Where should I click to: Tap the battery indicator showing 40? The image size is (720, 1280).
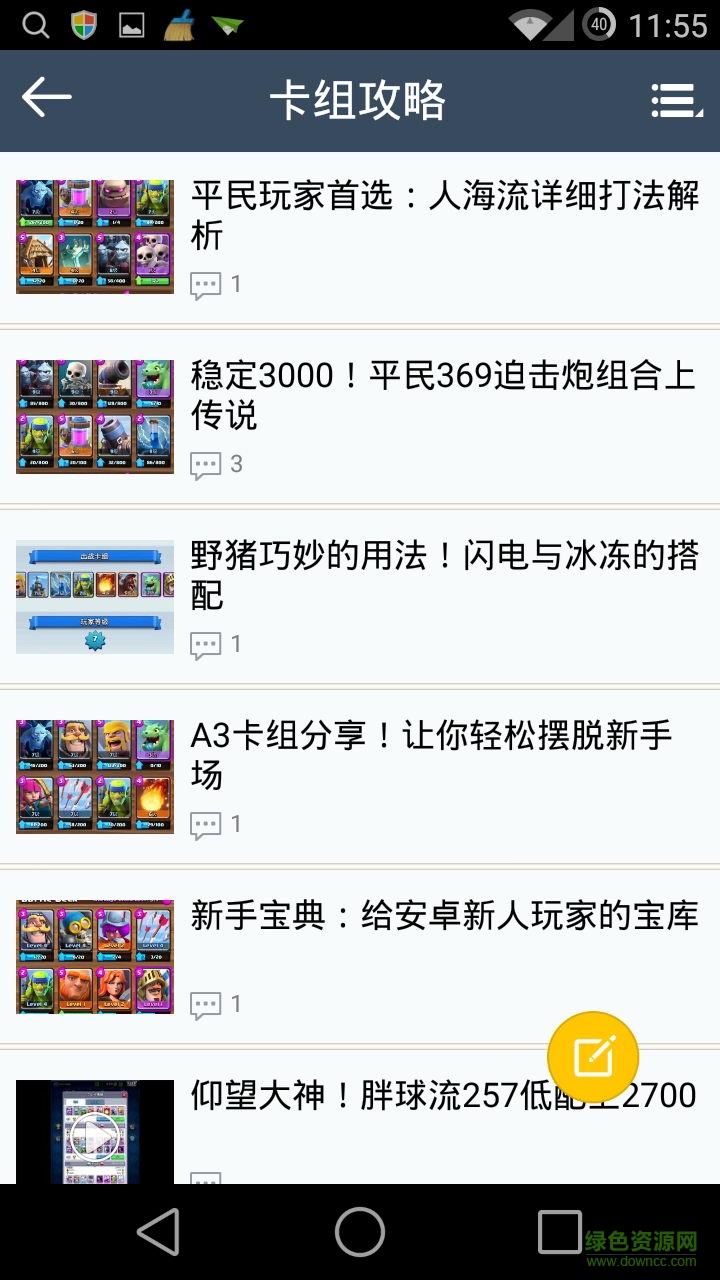(597, 26)
